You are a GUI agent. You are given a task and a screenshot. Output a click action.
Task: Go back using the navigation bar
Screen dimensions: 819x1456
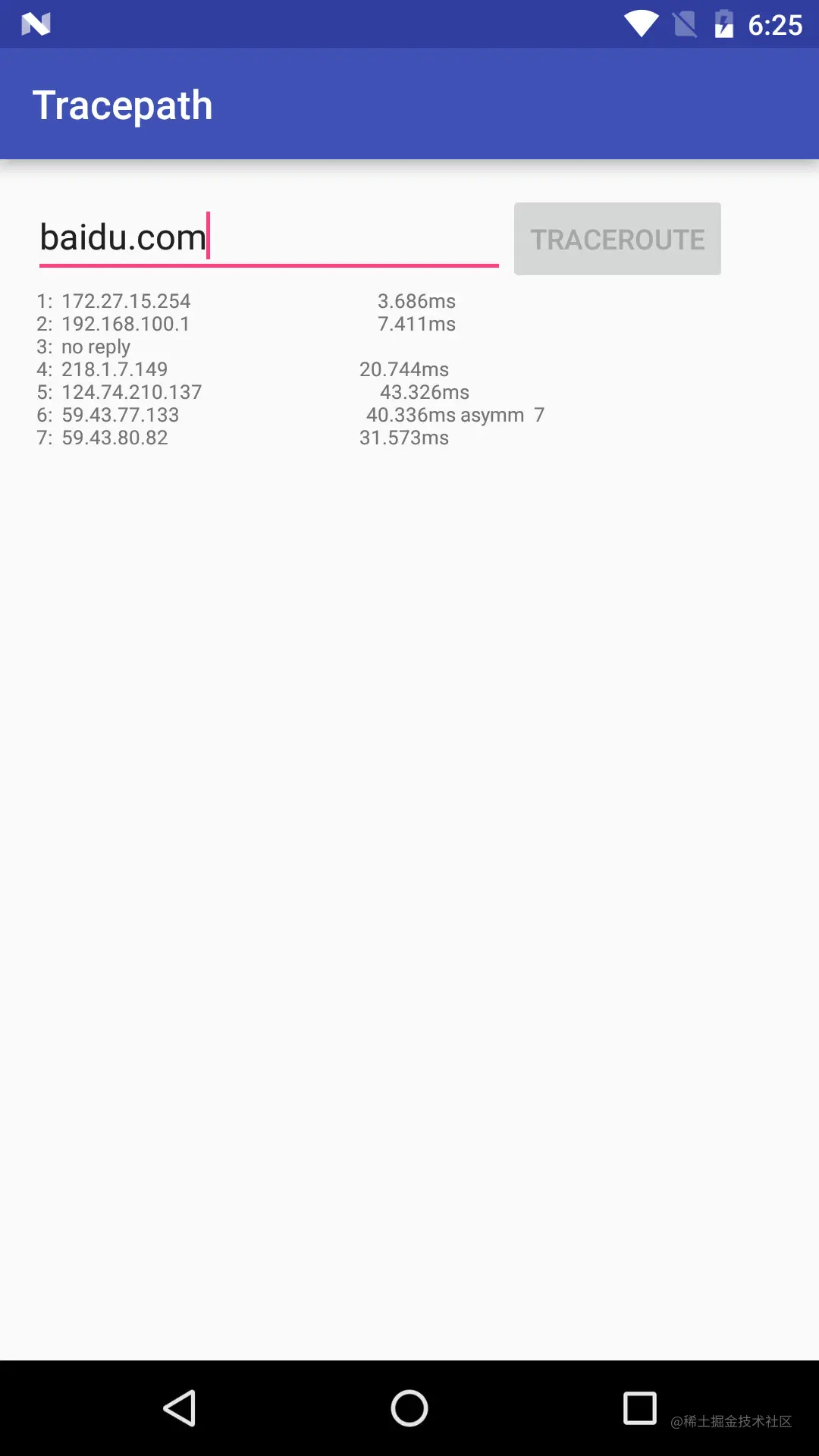pos(180,1408)
